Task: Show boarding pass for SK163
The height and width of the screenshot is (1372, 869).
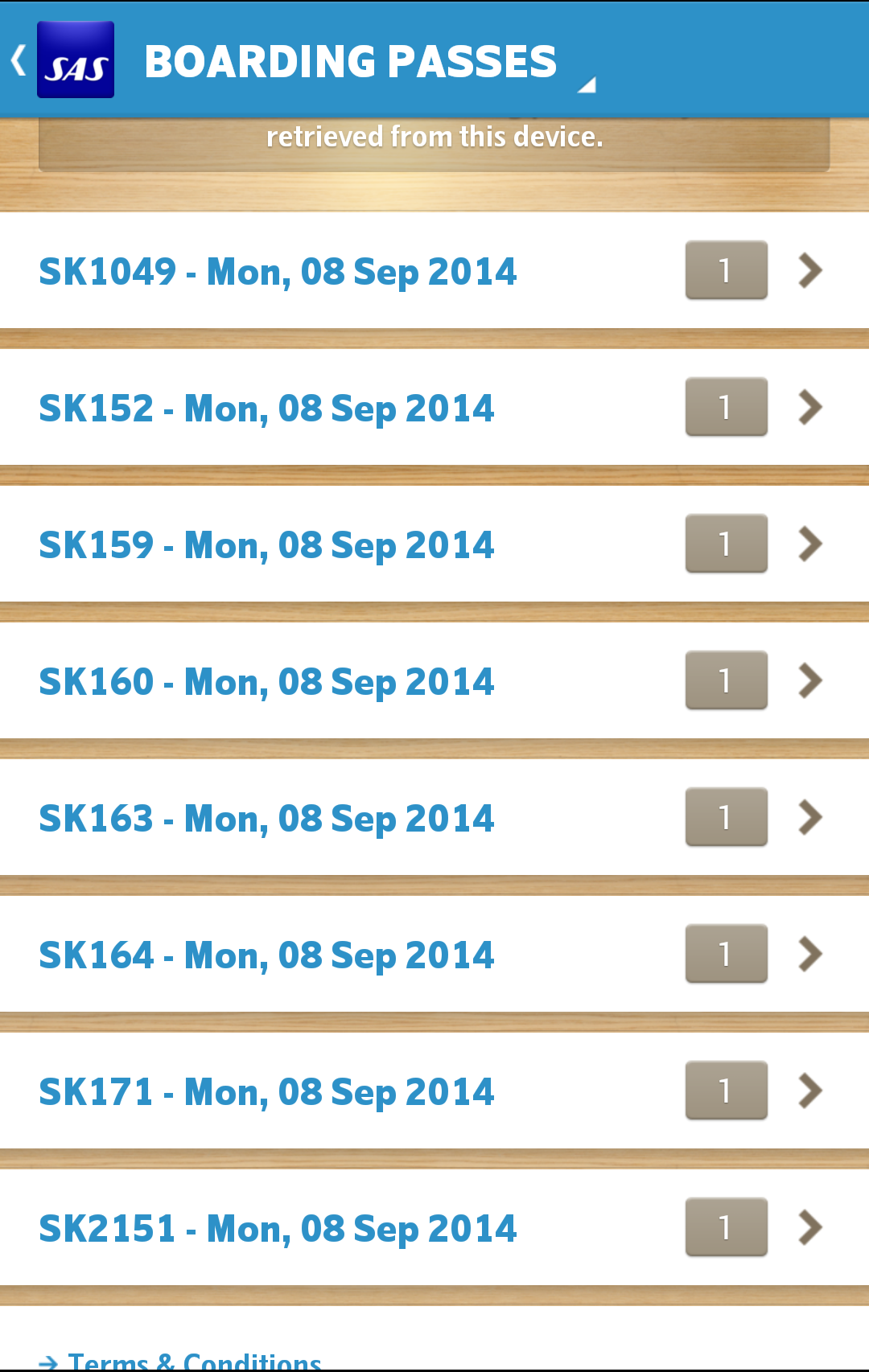Action: tap(266, 818)
